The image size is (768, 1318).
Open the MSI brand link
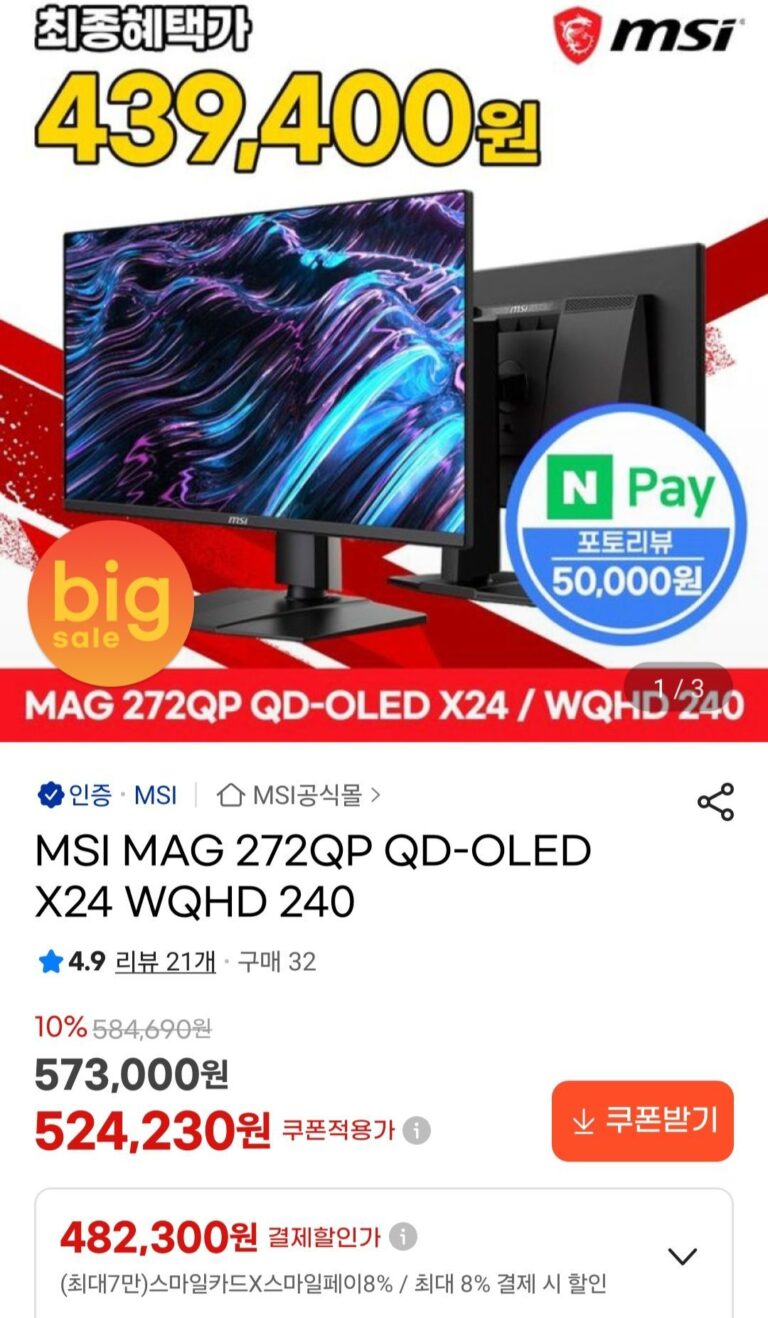coord(155,796)
